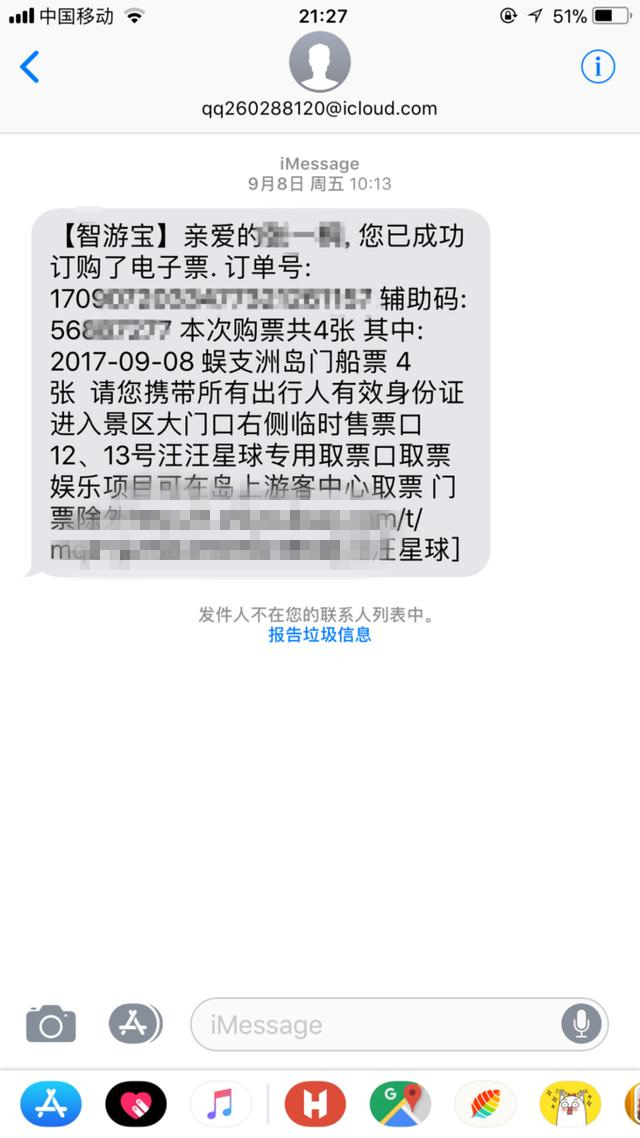
Task: Open the yellow cartoon sticker app
Action: (570, 1104)
